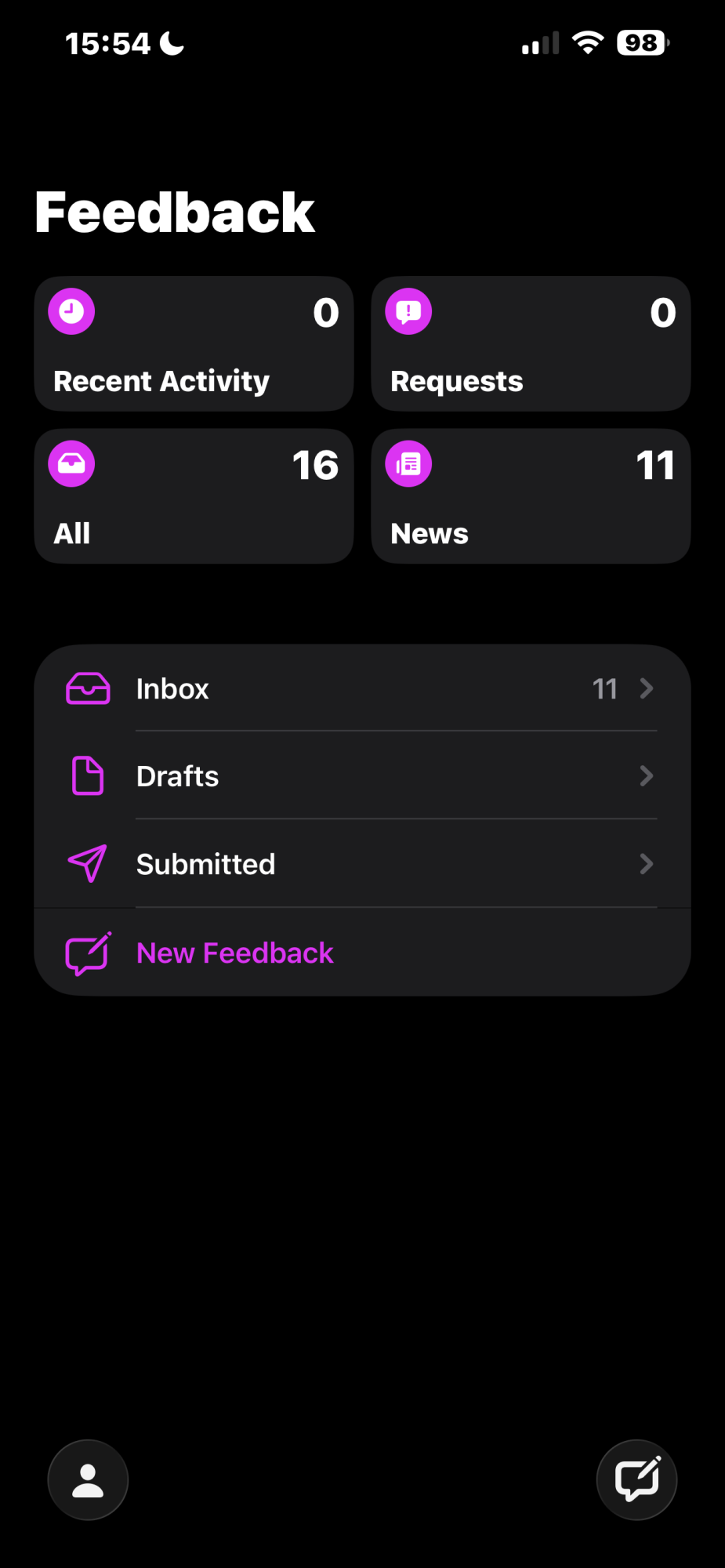Go to Drafts
Image resolution: width=725 pixels, height=1568 pixels.
(x=362, y=776)
